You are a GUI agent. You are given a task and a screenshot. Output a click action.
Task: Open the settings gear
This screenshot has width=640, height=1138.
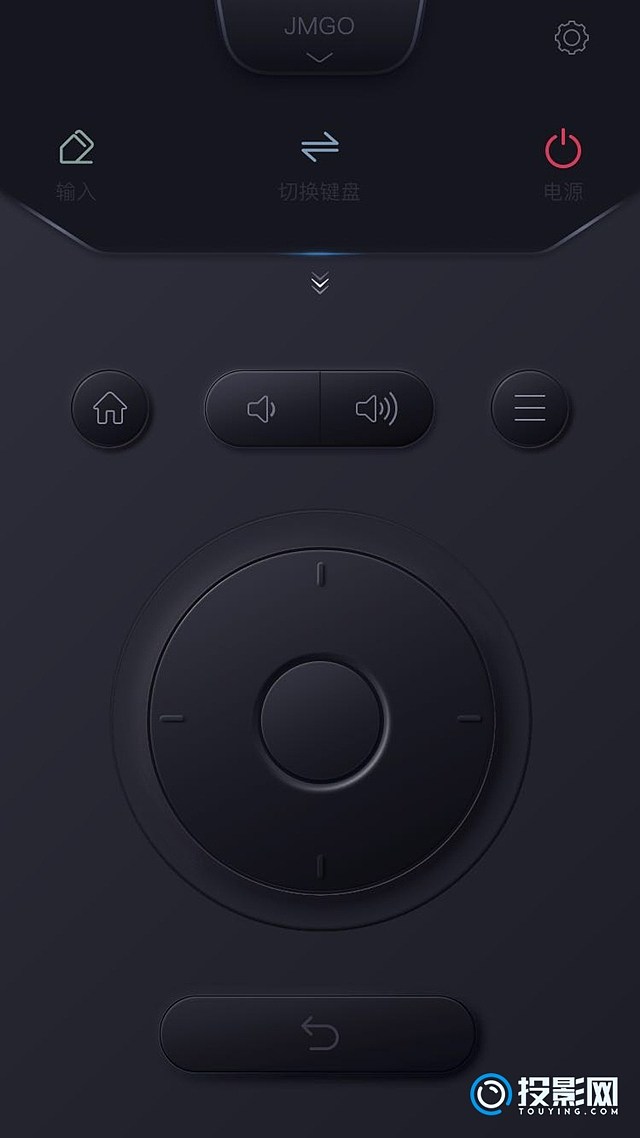tap(571, 38)
